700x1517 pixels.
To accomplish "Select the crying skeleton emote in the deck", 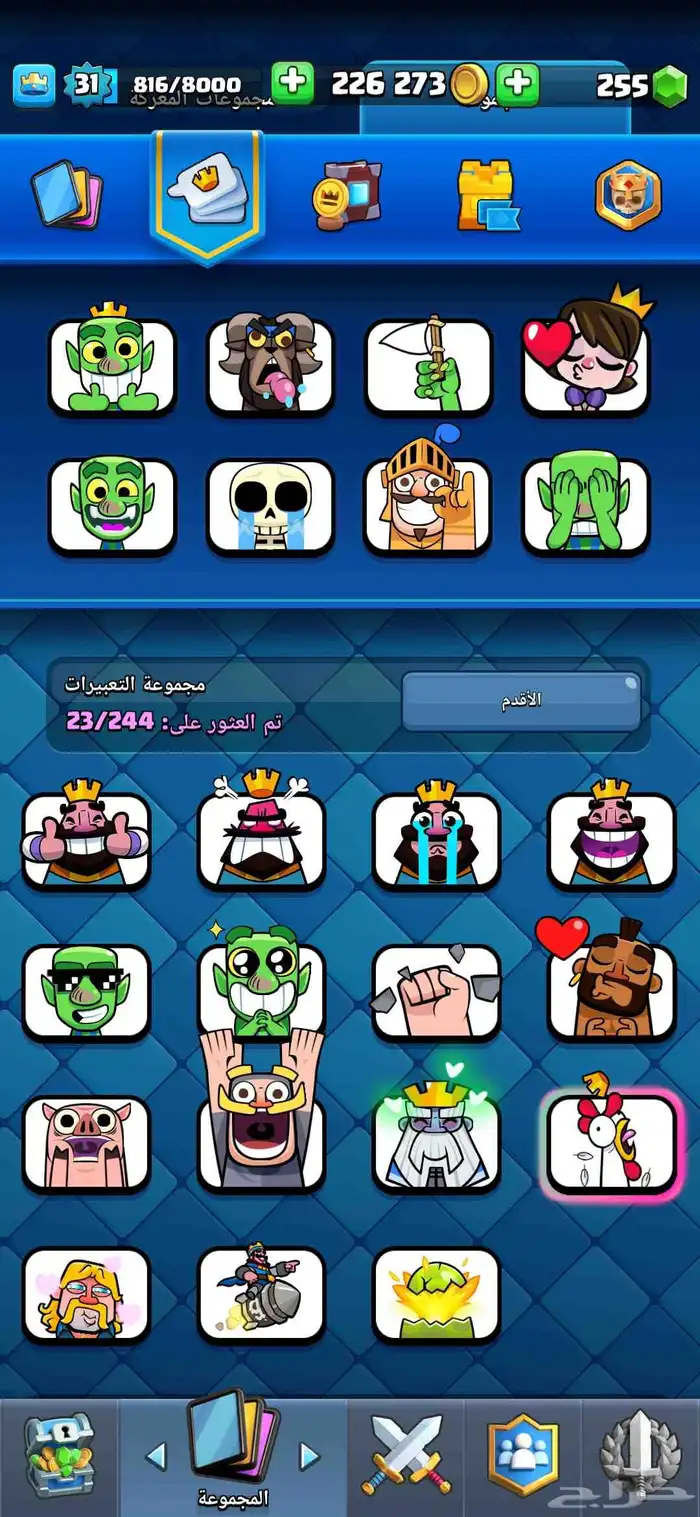I will [x=270, y=506].
